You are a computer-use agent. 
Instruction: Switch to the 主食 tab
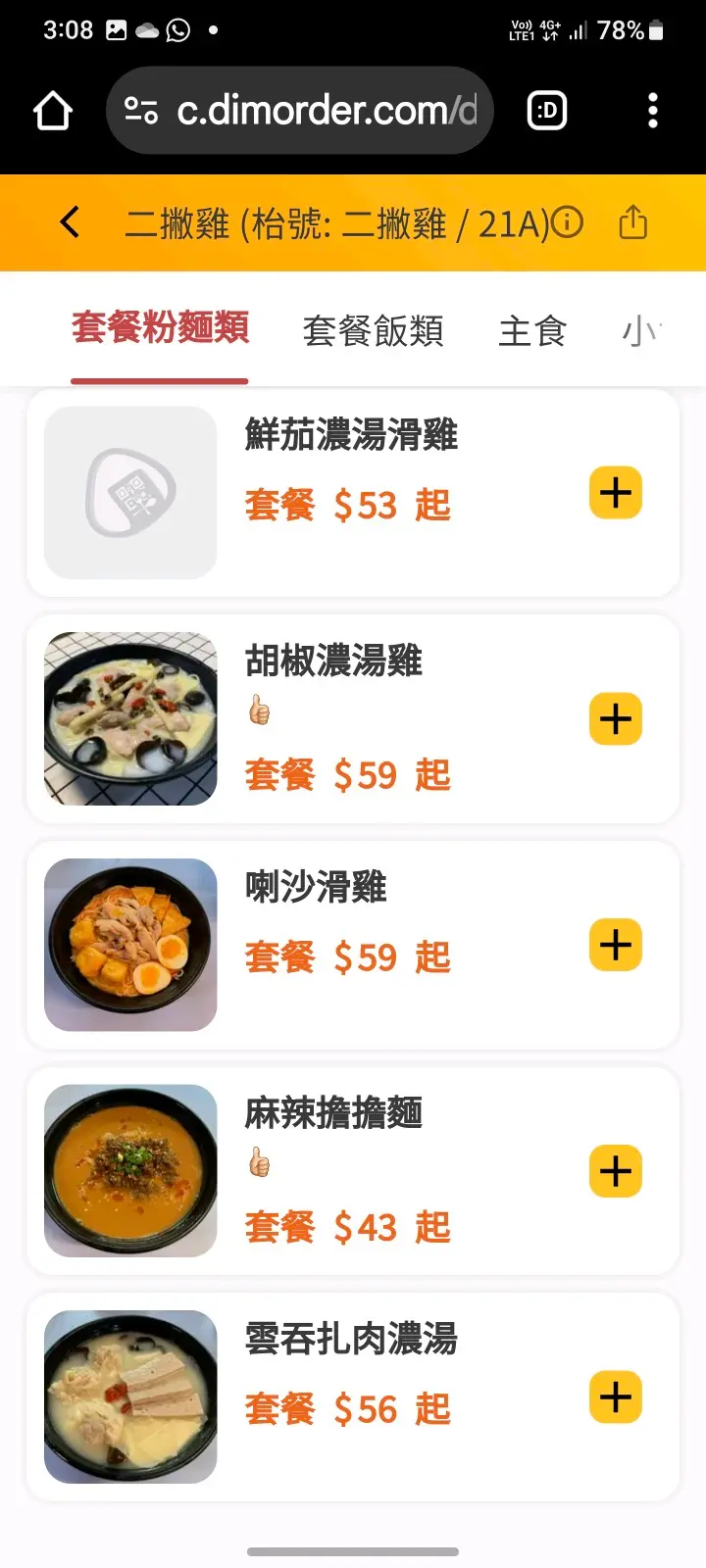click(532, 331)
